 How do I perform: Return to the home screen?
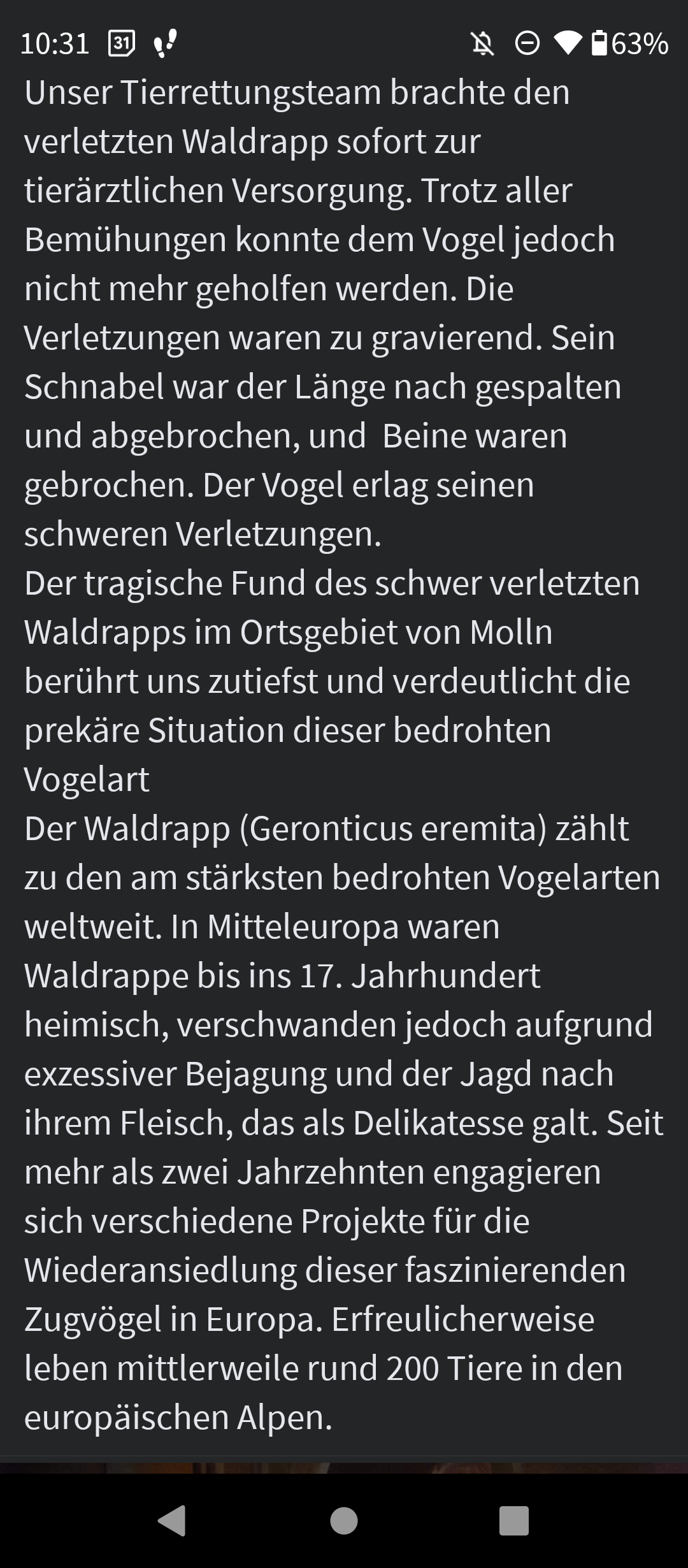(x=344, y=1521)
